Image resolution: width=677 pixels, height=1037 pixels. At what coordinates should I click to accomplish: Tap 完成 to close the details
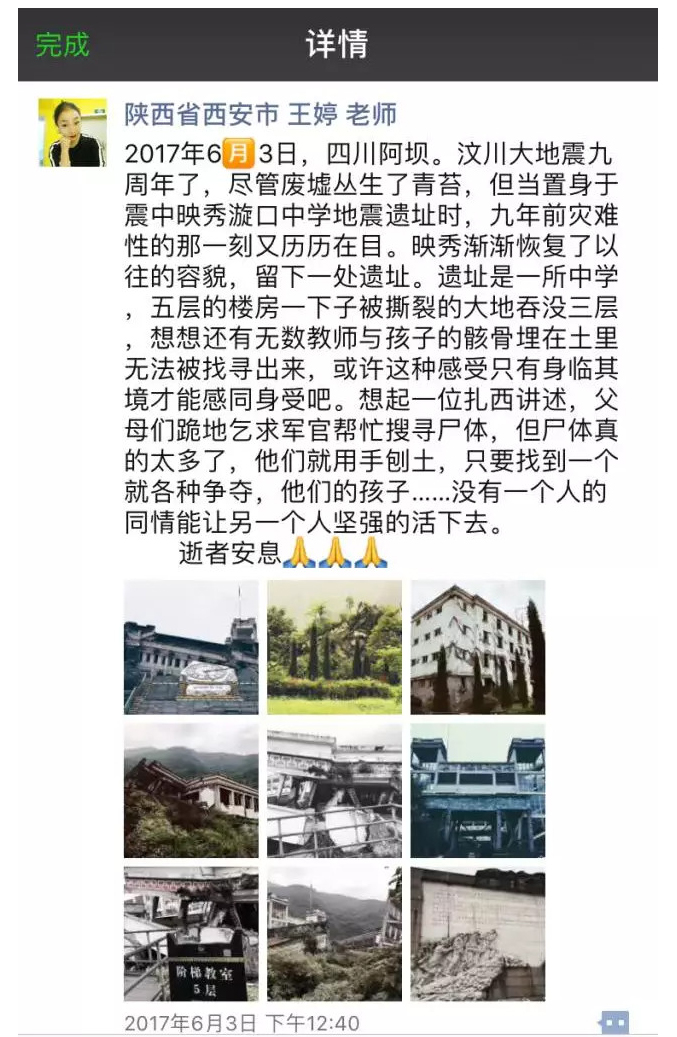(62, 45)
